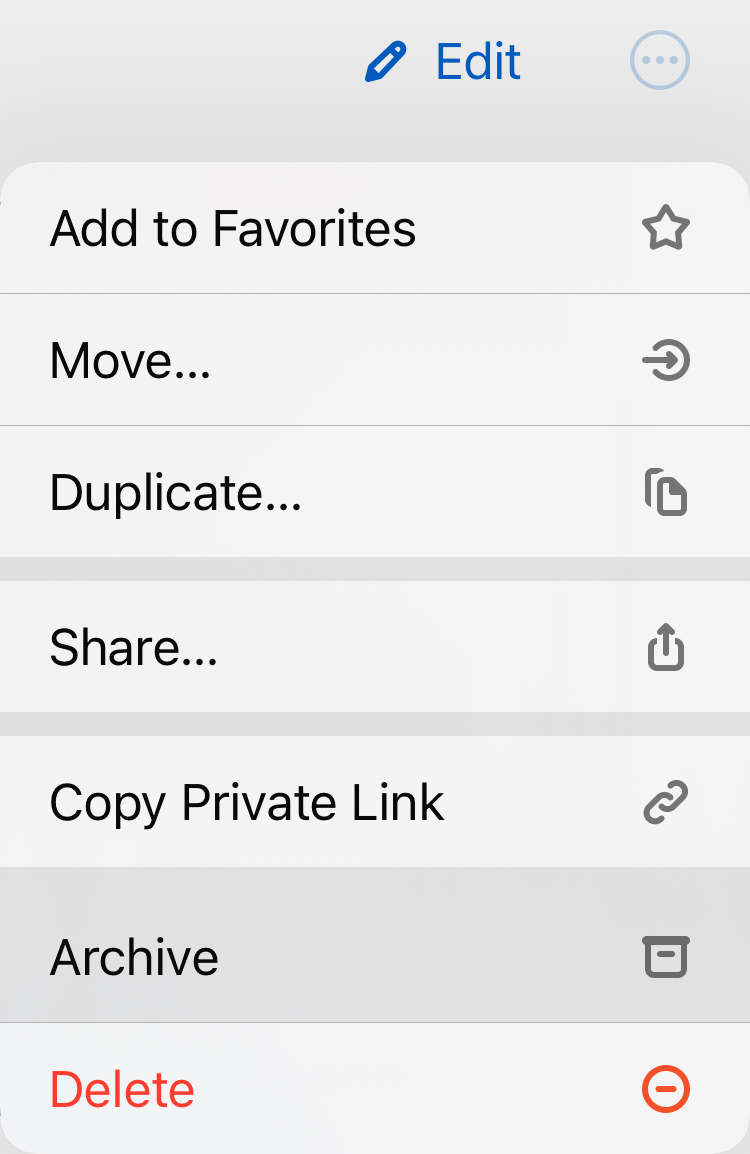The height and width of the screenshot is (1154, 750).
Task: Tap the chain link icon beside Copy Private Link
Action: click(665, 802)
